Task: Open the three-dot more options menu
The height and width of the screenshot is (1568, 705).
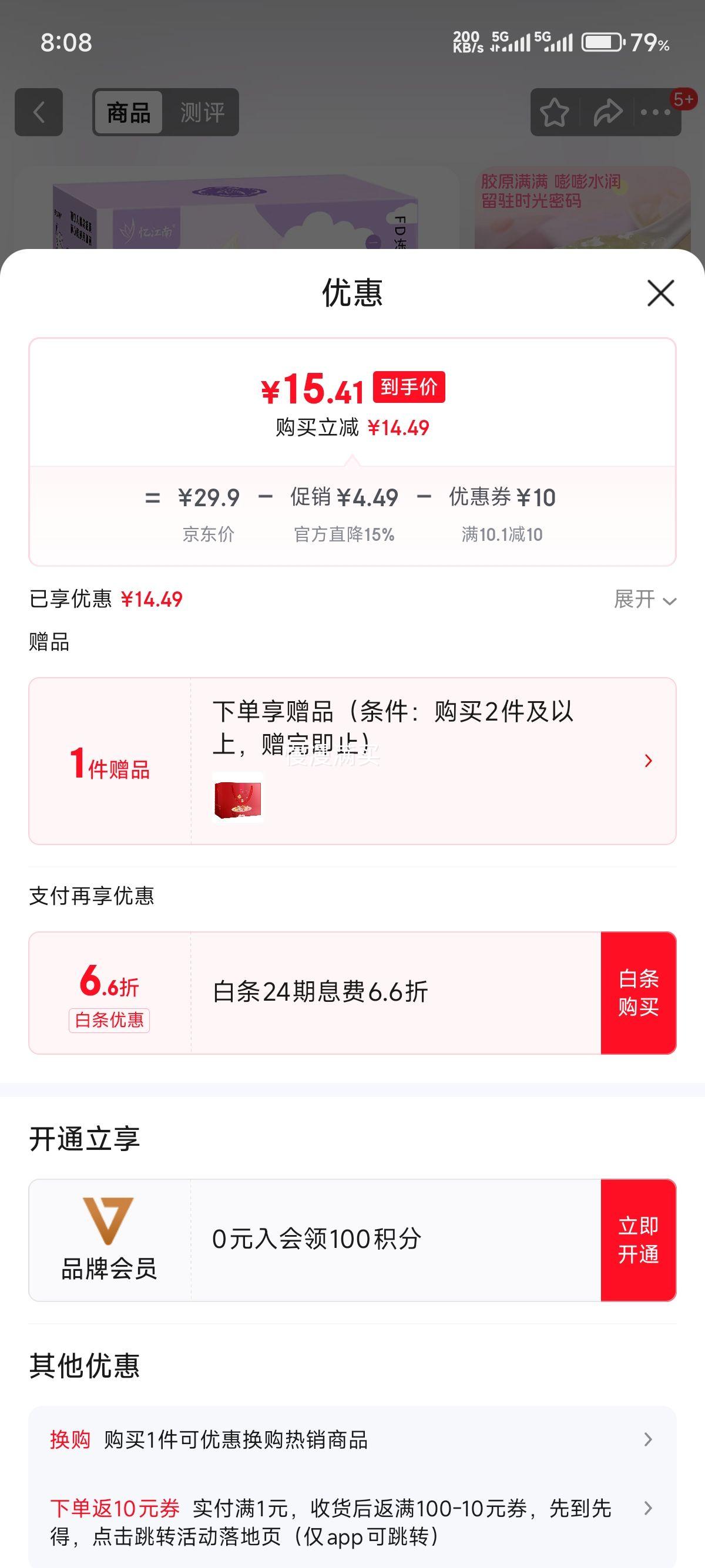Action: [x=656, y=113]
